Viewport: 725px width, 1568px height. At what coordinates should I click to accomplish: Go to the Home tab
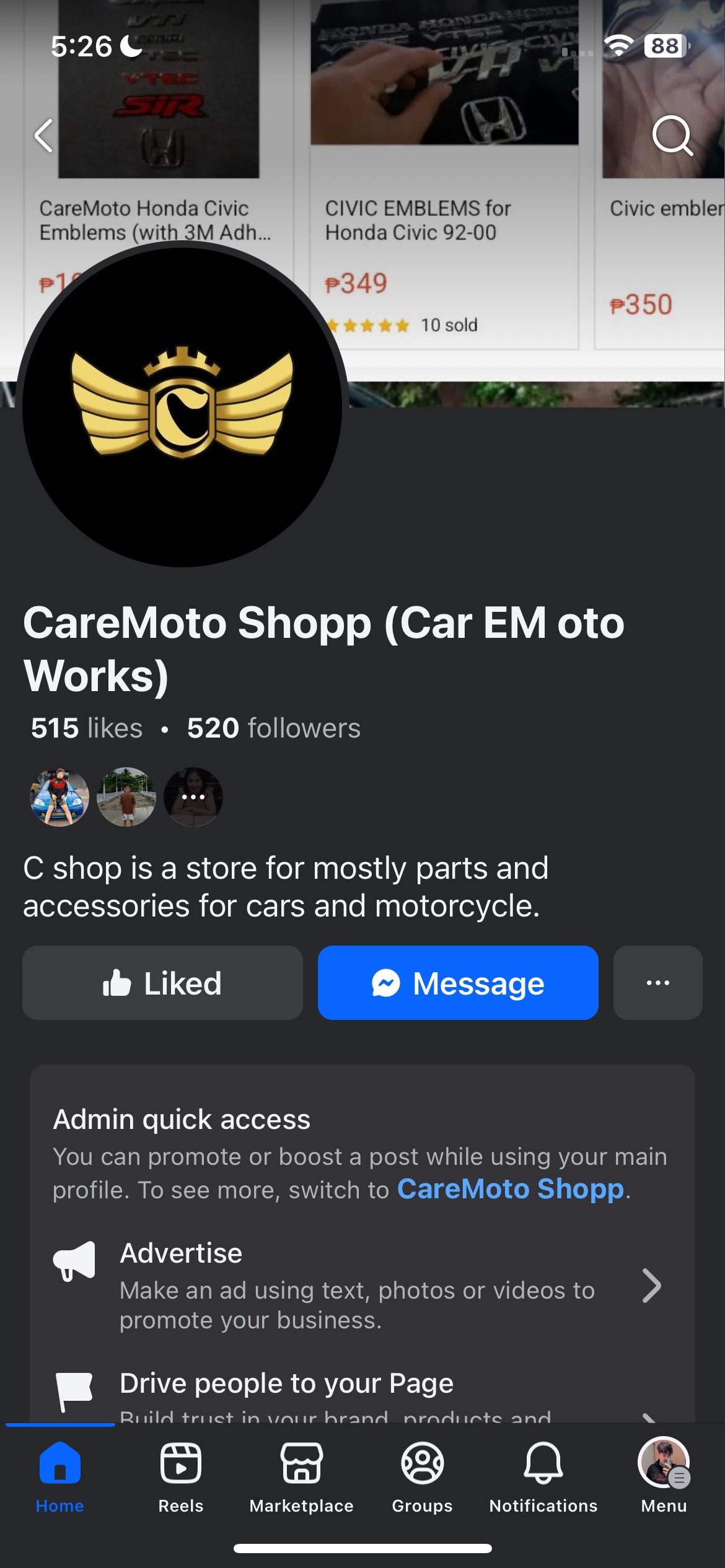pyautogui.click(x=60, y=1477)
